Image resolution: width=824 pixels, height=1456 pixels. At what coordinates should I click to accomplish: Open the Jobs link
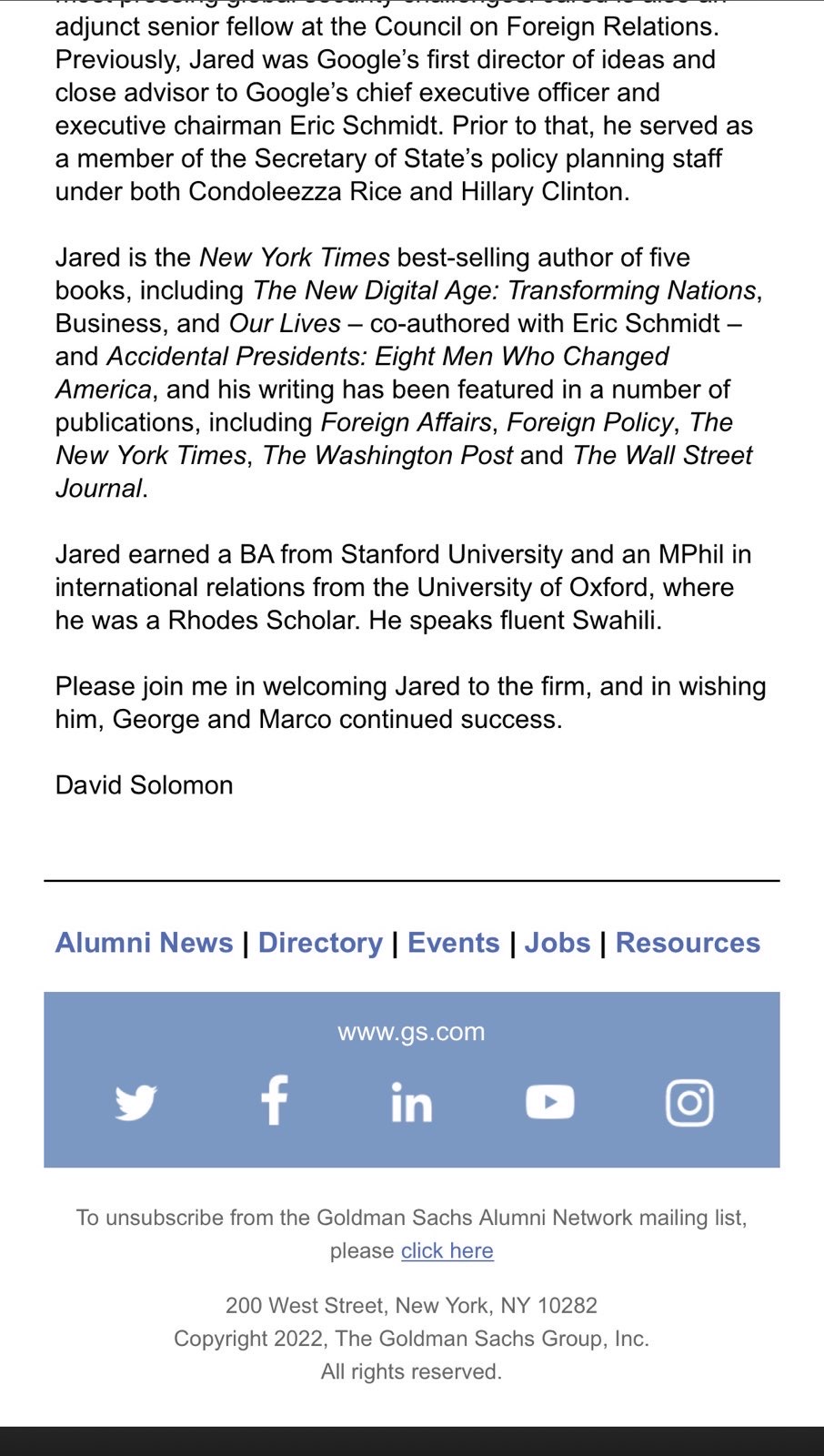(x=558, y=943)
